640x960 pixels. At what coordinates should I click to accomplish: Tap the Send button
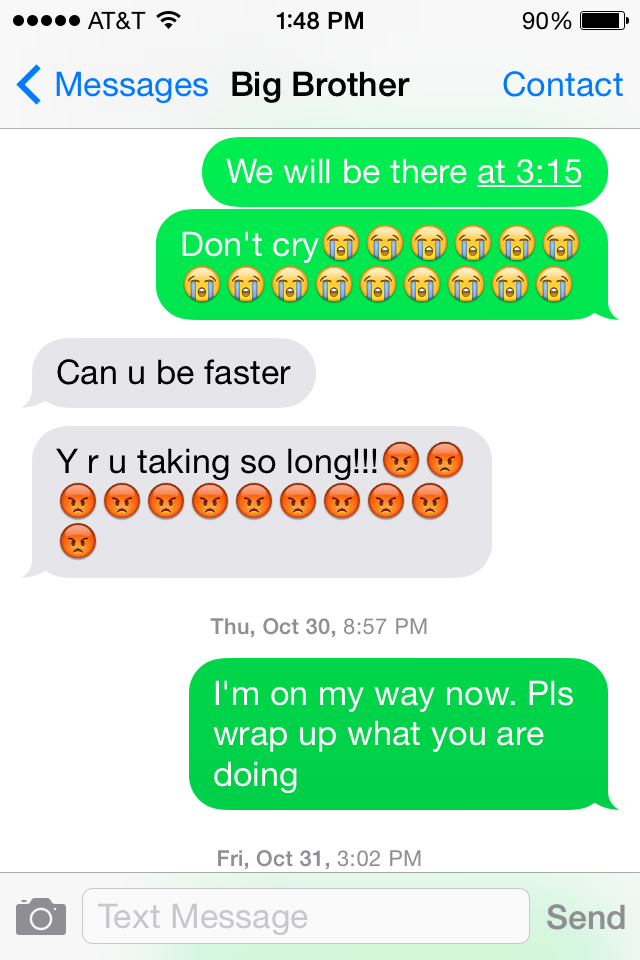585,916
